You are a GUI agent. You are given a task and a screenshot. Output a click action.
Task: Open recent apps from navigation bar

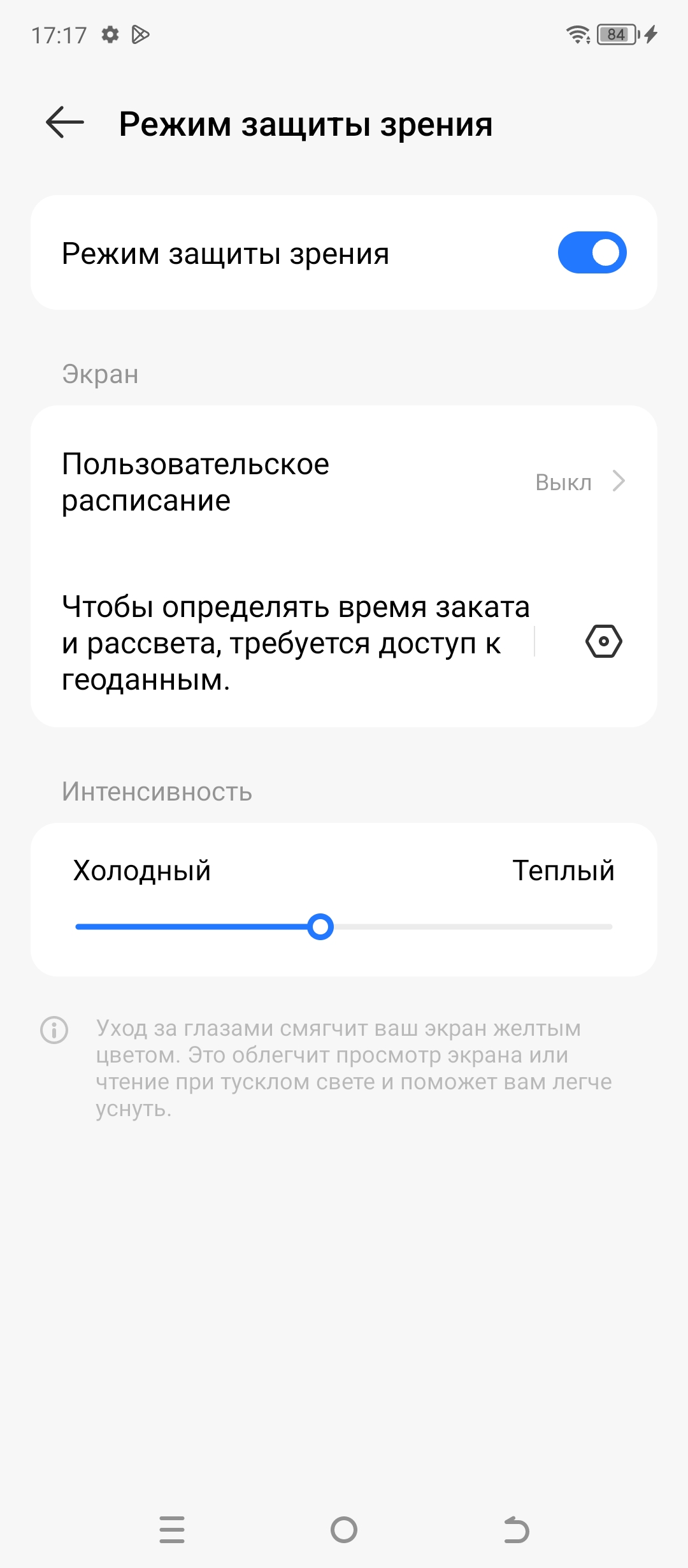pos(172,1530)
